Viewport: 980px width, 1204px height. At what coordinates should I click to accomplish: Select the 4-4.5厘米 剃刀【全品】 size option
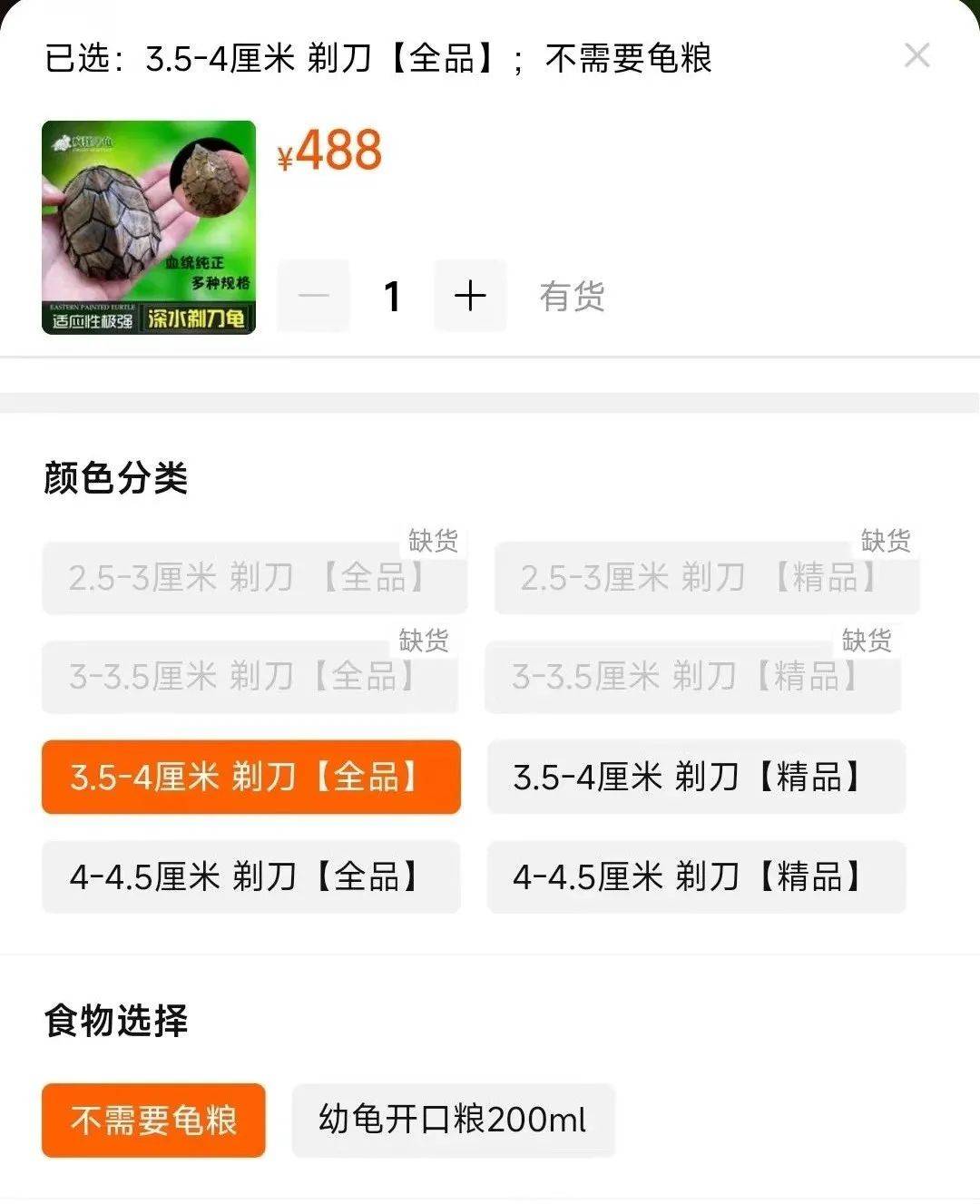(x=251, y=877)
